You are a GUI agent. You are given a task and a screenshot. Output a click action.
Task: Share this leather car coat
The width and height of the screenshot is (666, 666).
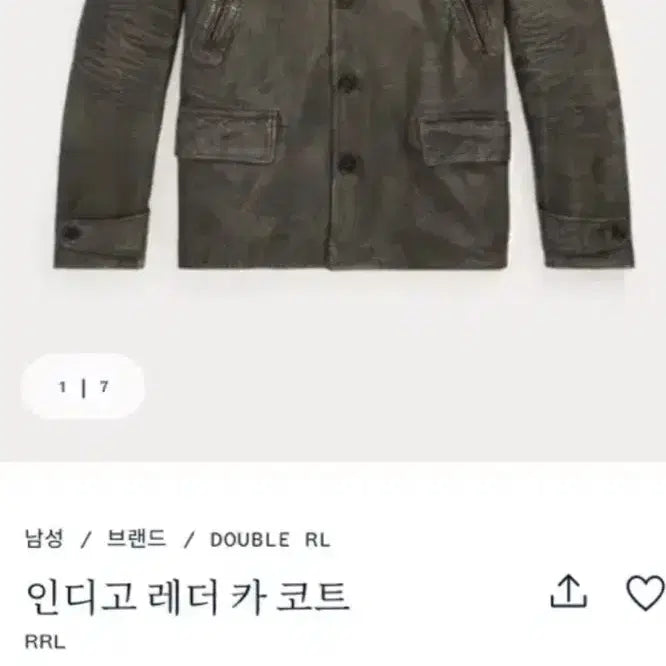[x=568, y=592]
